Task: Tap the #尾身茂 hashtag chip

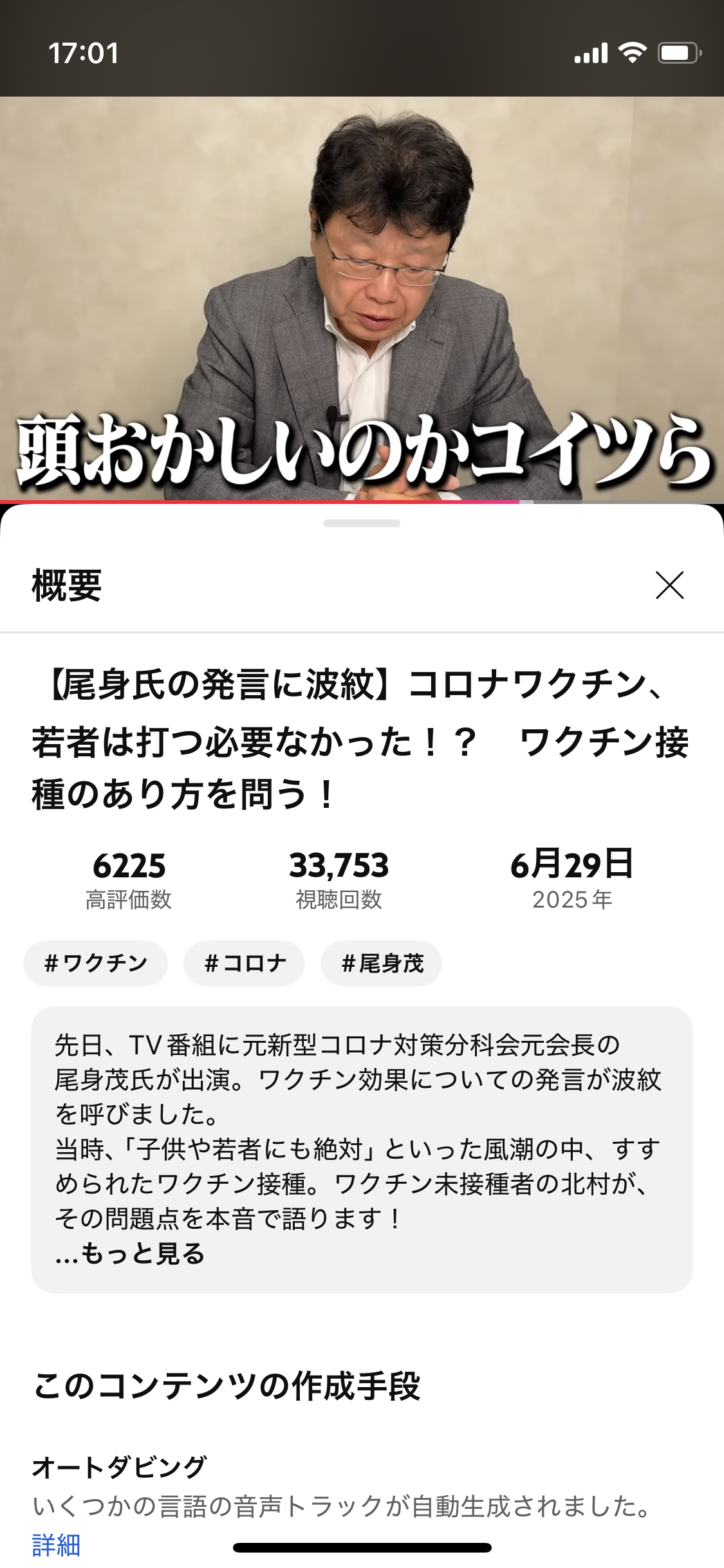Action: (382, 964)
